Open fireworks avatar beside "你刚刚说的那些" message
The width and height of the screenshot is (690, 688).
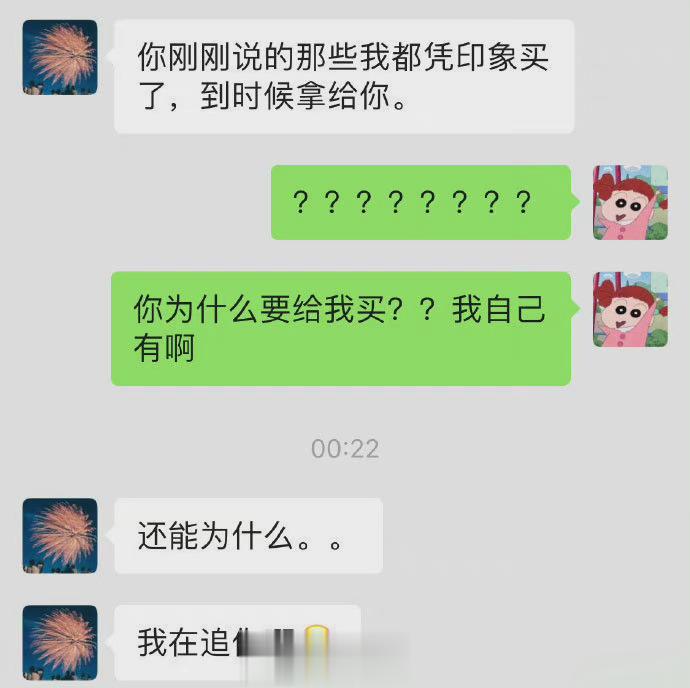tap(60, 58)
